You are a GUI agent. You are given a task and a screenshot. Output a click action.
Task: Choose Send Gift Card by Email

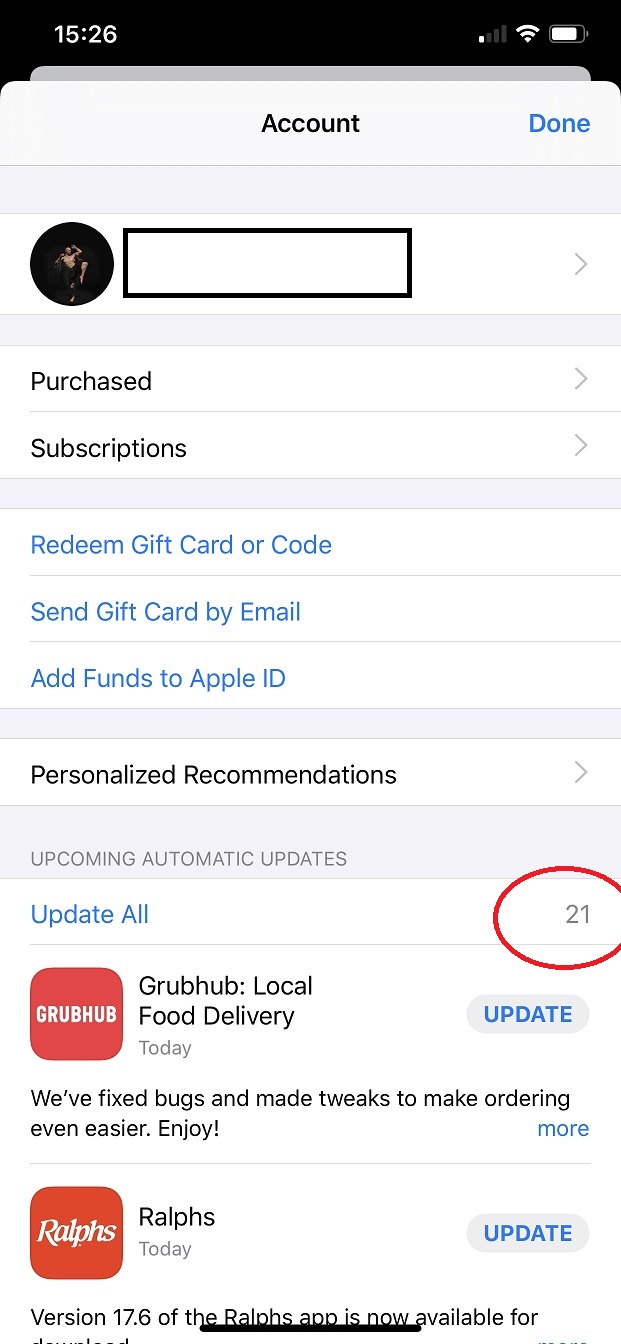tap(166, 612)
